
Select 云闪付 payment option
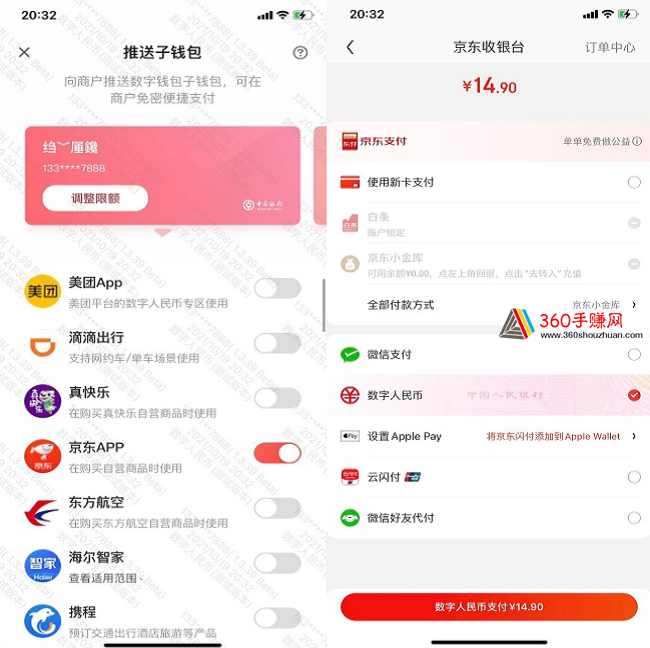634,477
